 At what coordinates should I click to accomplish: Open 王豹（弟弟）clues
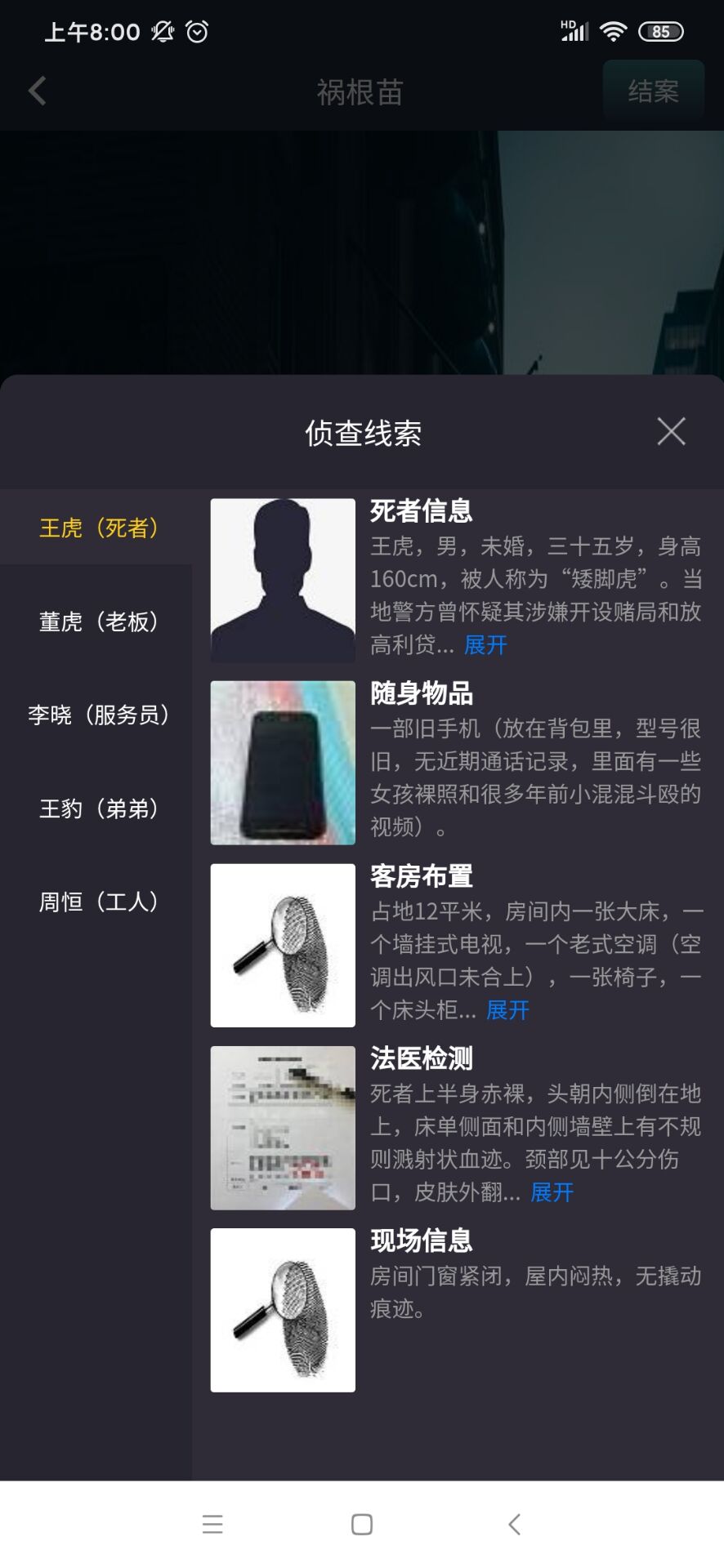[96, 808]
